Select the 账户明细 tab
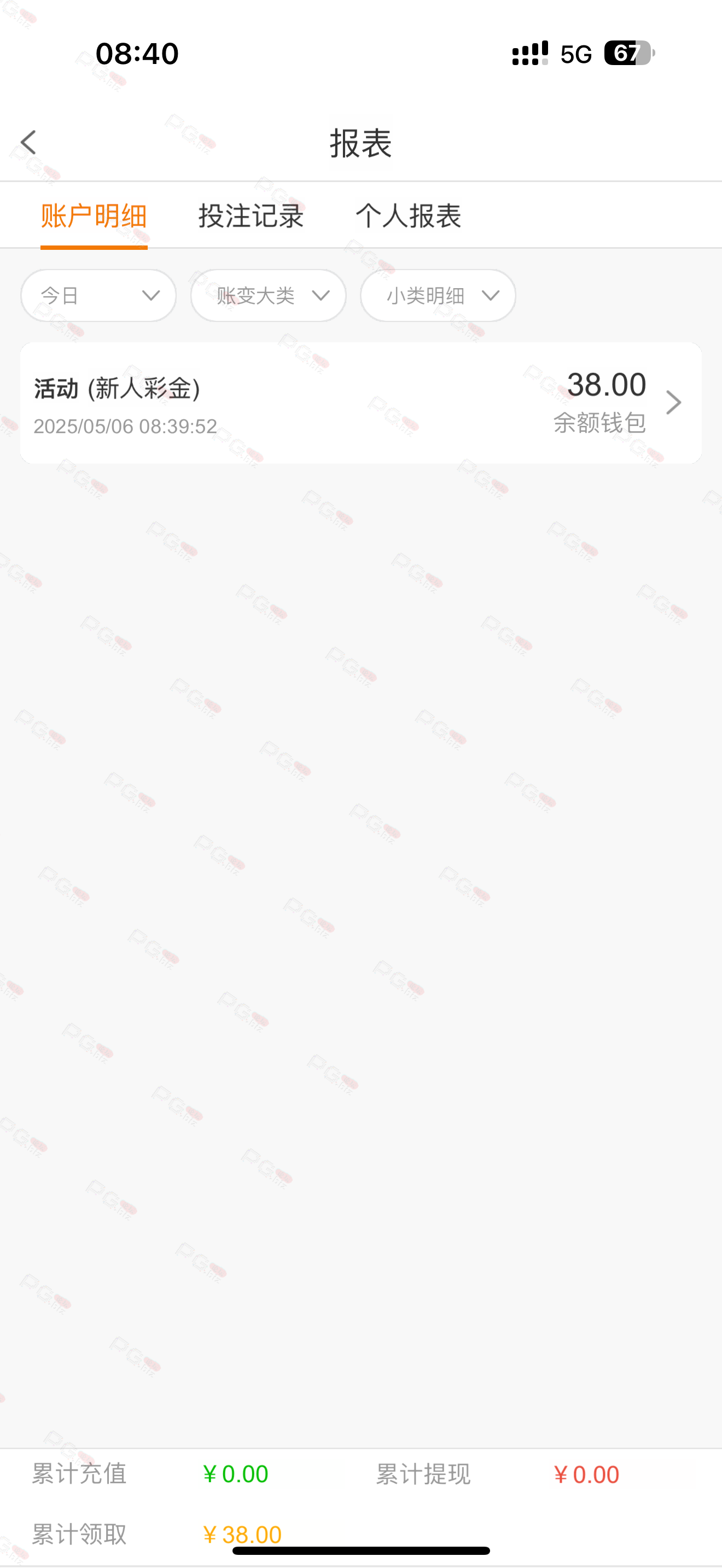Screen dimensions: 722x1568 tap(94, 216)
